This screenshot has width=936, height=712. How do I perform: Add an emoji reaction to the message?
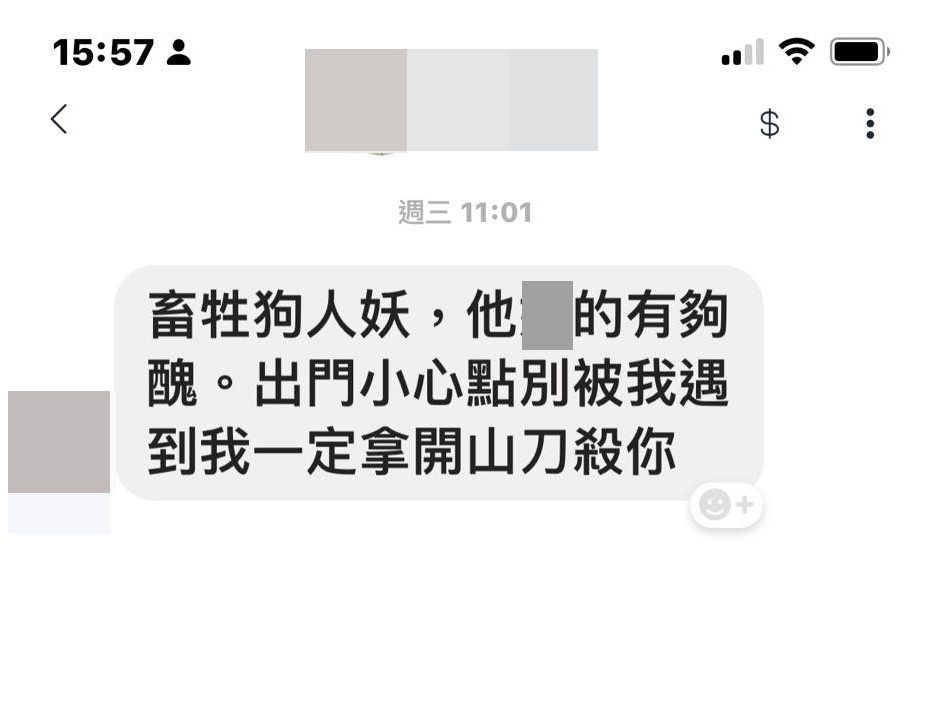pos(726,505)
